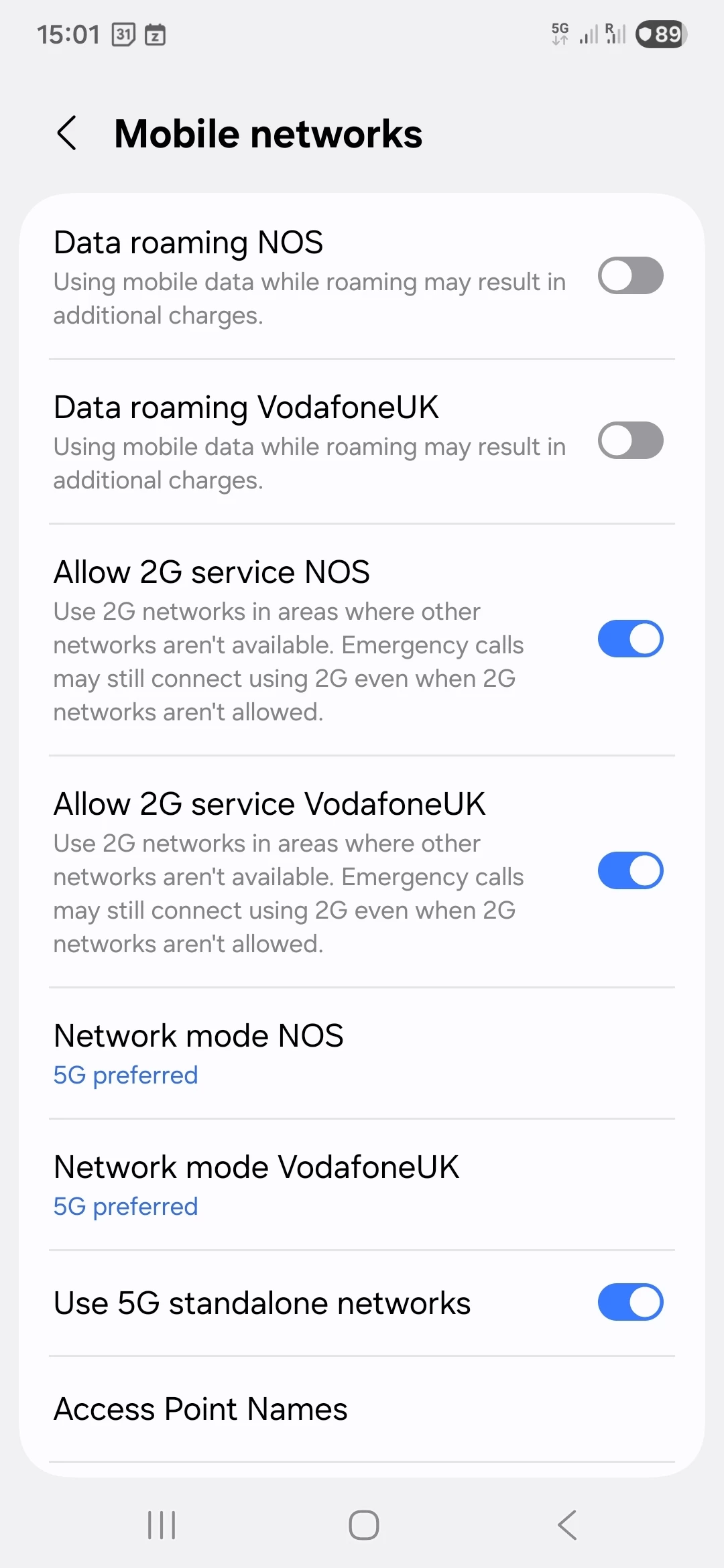724x1568 pixels.
Task: Open Access Point Names
Action: [362, 1409]
